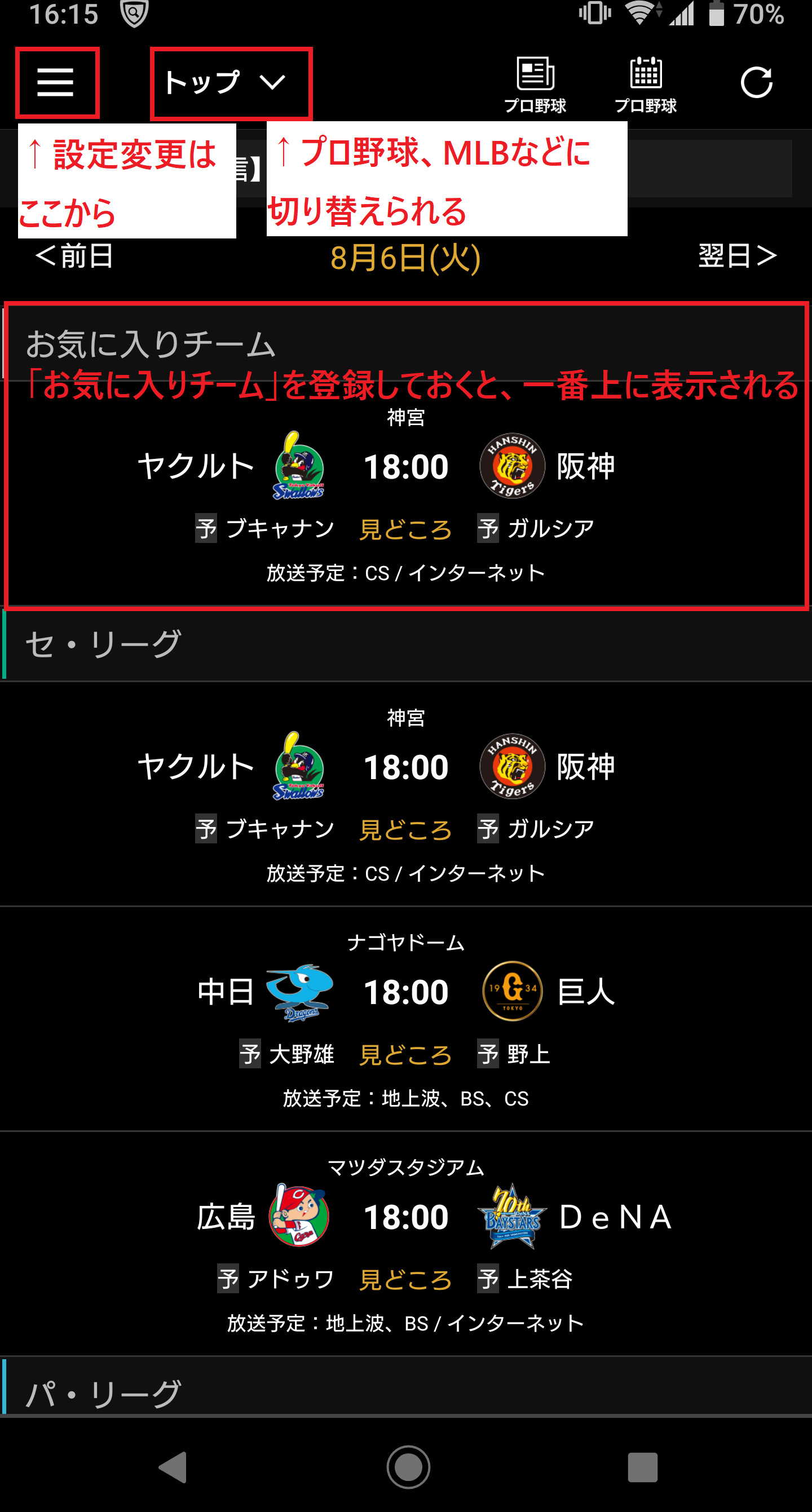This screenshot has width=812, height=1512.
Task: Go to previous day 前日
Action: point(74,256)
